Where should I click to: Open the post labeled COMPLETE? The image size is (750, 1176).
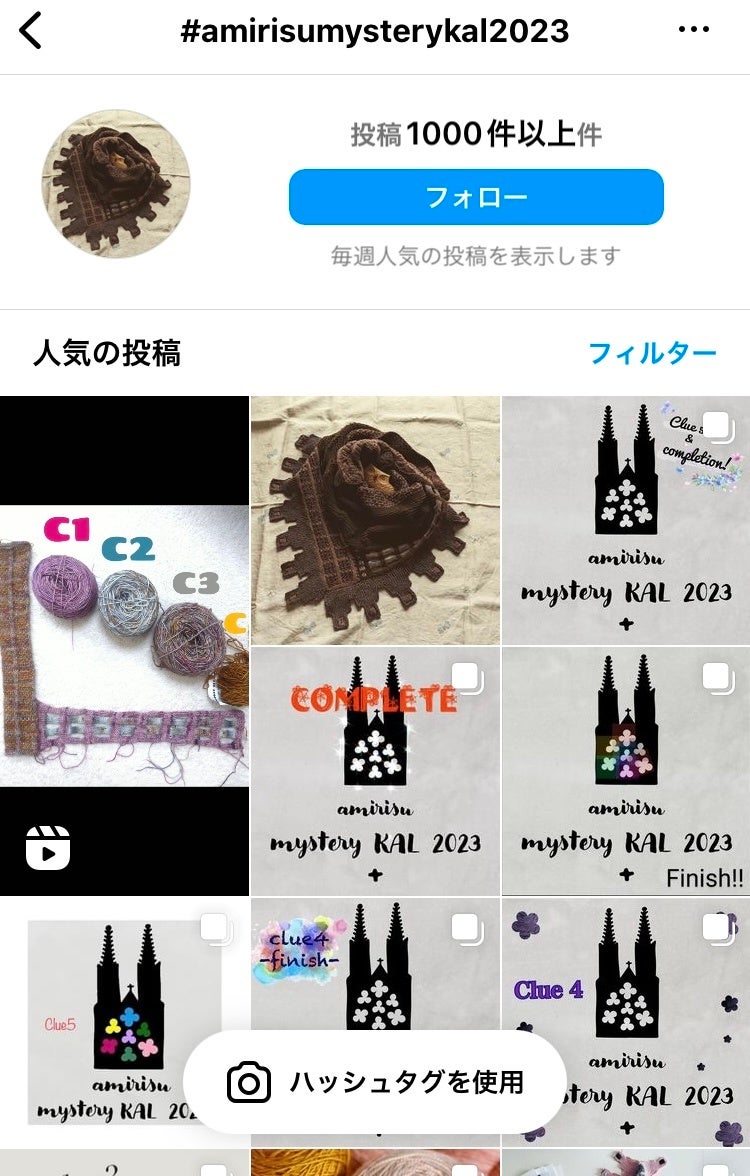coord(375,771)
